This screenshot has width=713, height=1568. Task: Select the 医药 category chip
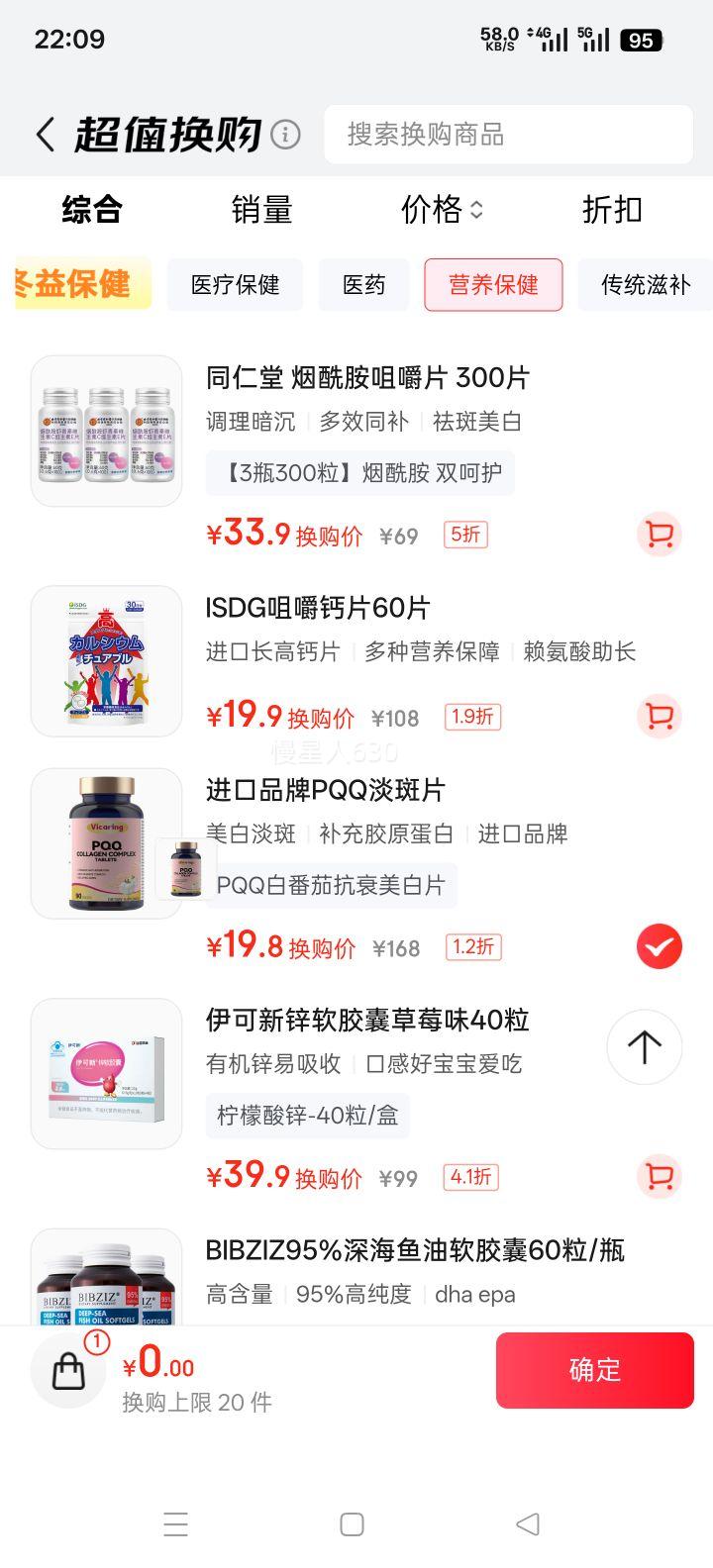363,285
